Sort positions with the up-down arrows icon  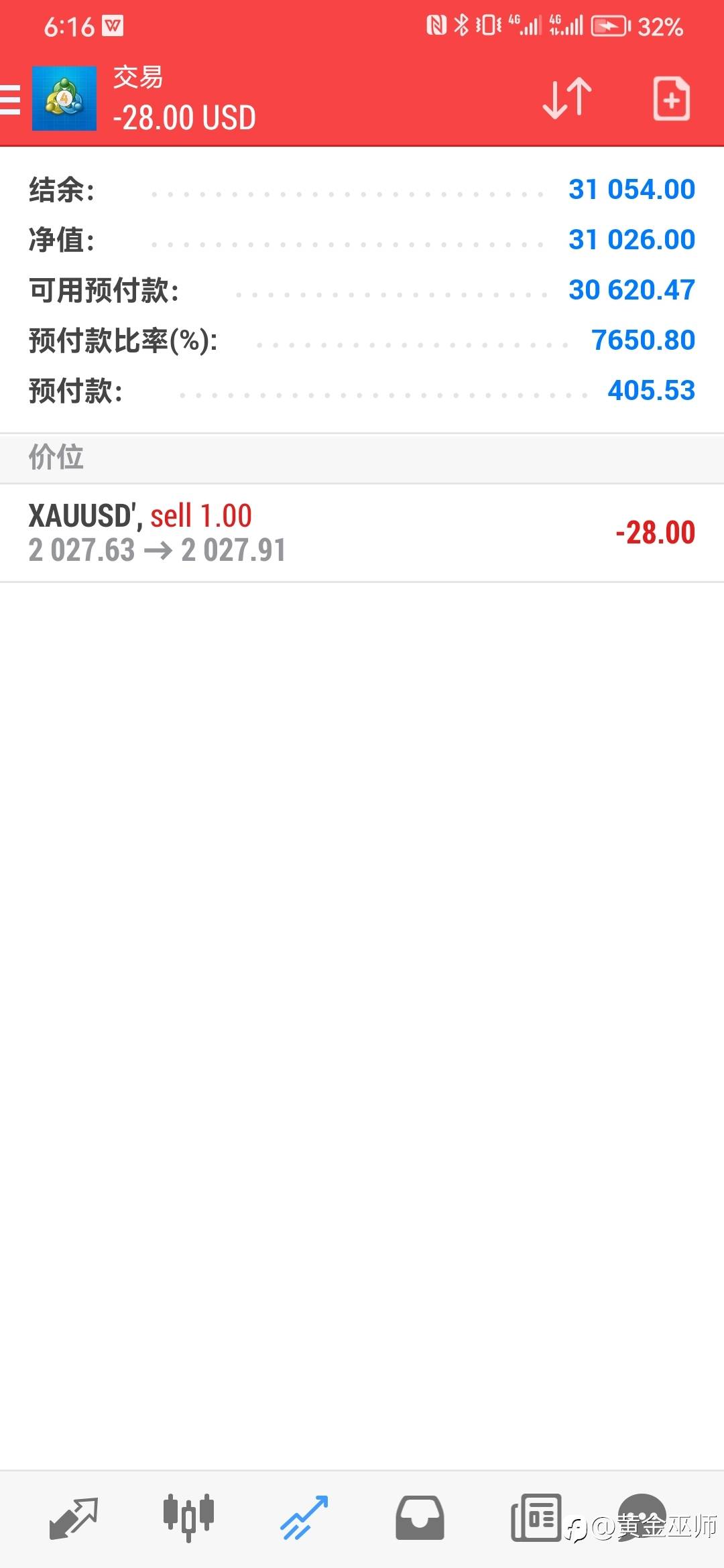(x=566, y=99)
